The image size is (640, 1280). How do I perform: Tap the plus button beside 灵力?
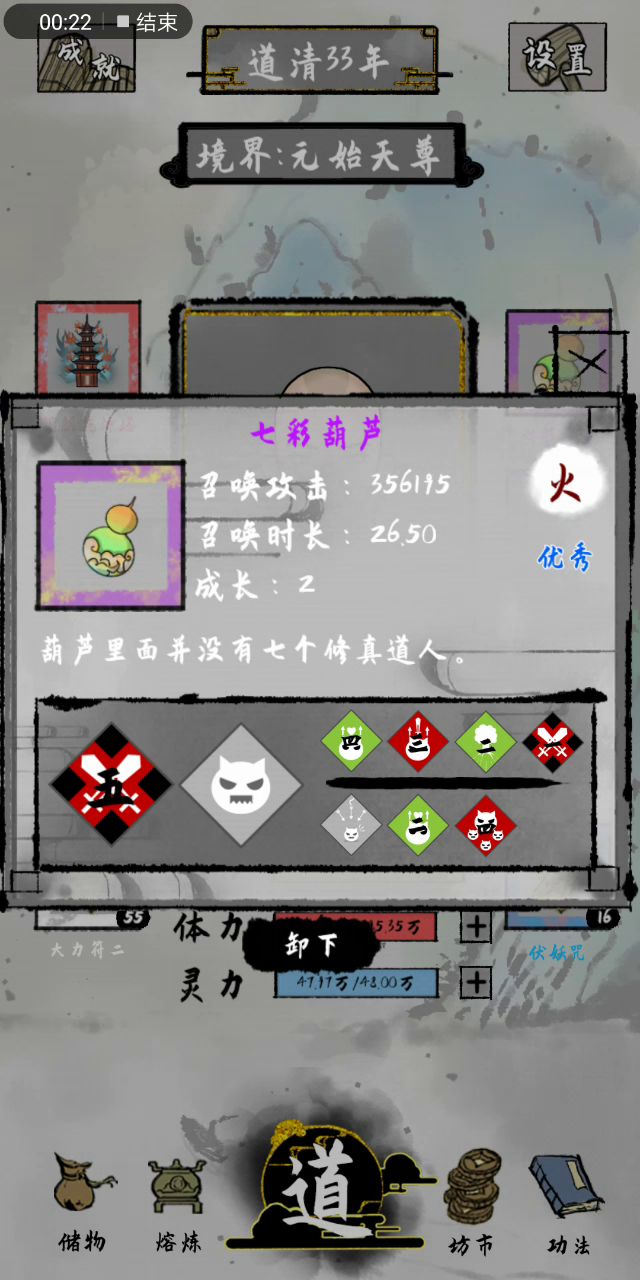point(476,983)
